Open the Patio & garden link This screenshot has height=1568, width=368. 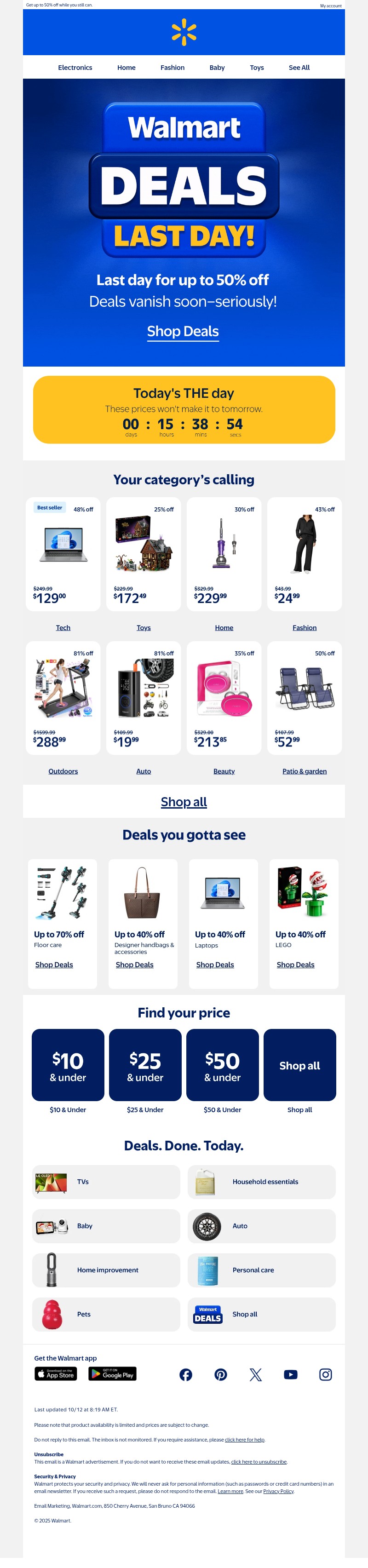(304, 771)
